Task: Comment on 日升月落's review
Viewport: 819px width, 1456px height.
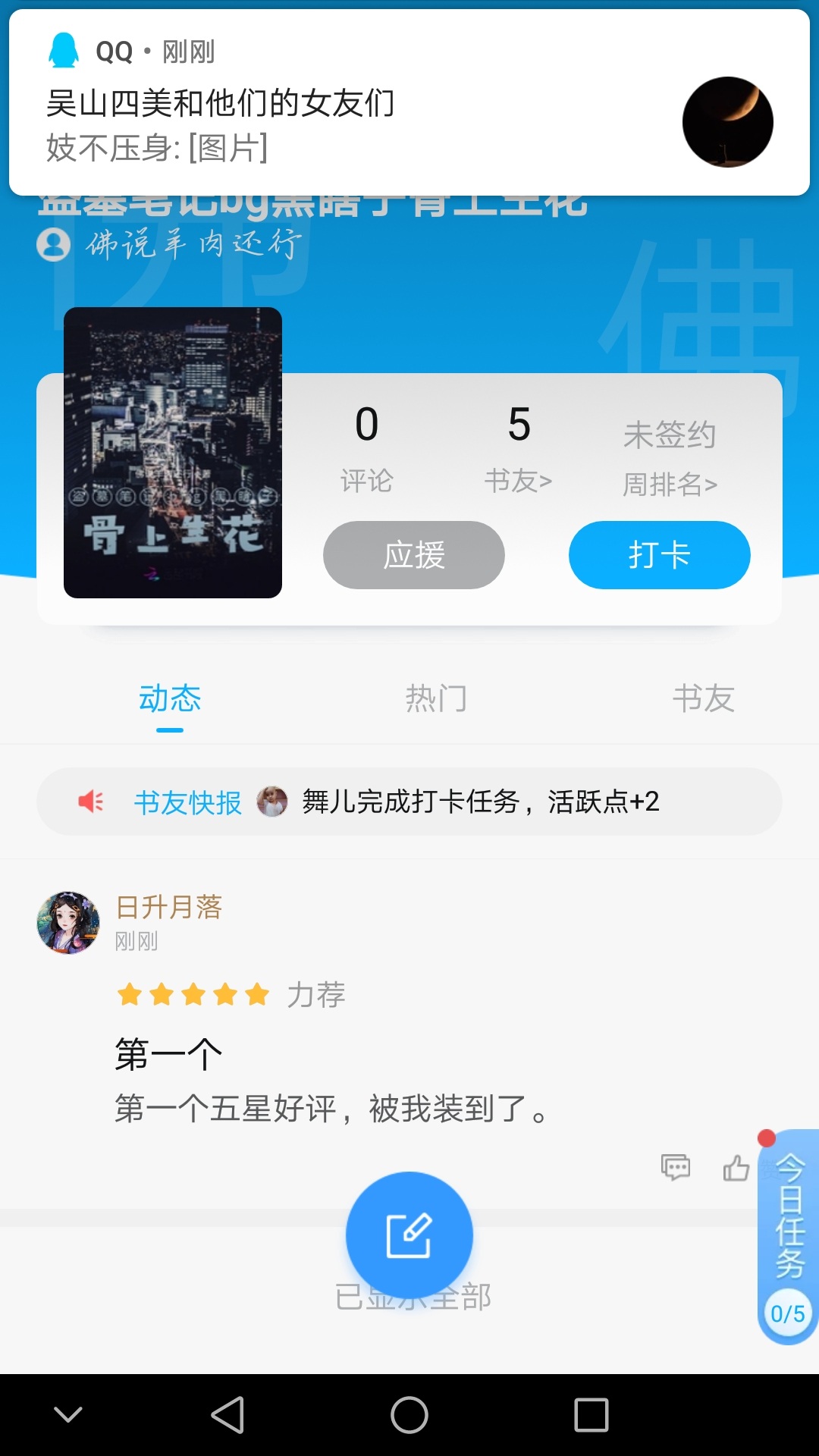Action: point(675,1167)
